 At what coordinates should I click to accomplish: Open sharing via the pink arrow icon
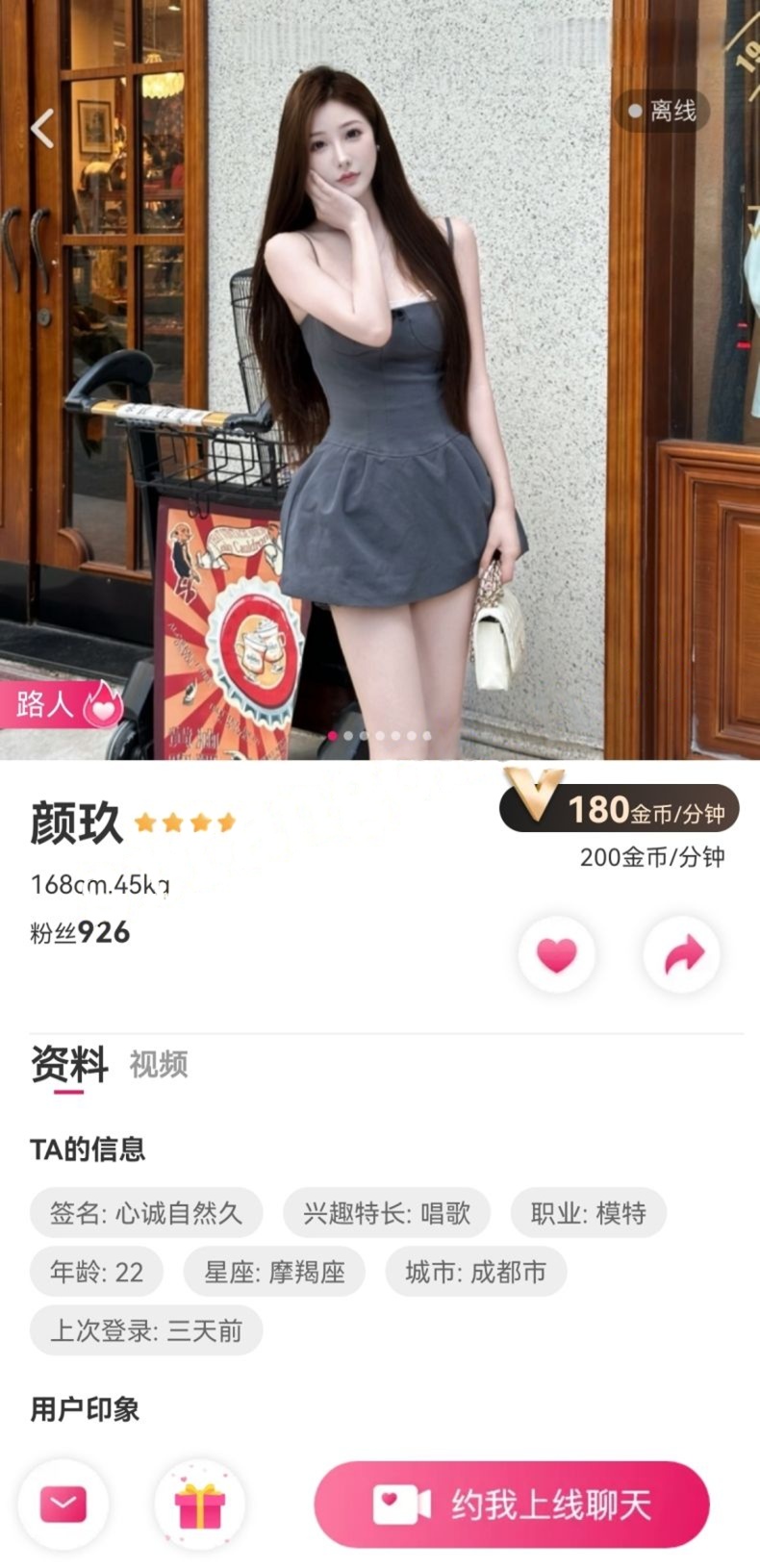tap(681, 953)
